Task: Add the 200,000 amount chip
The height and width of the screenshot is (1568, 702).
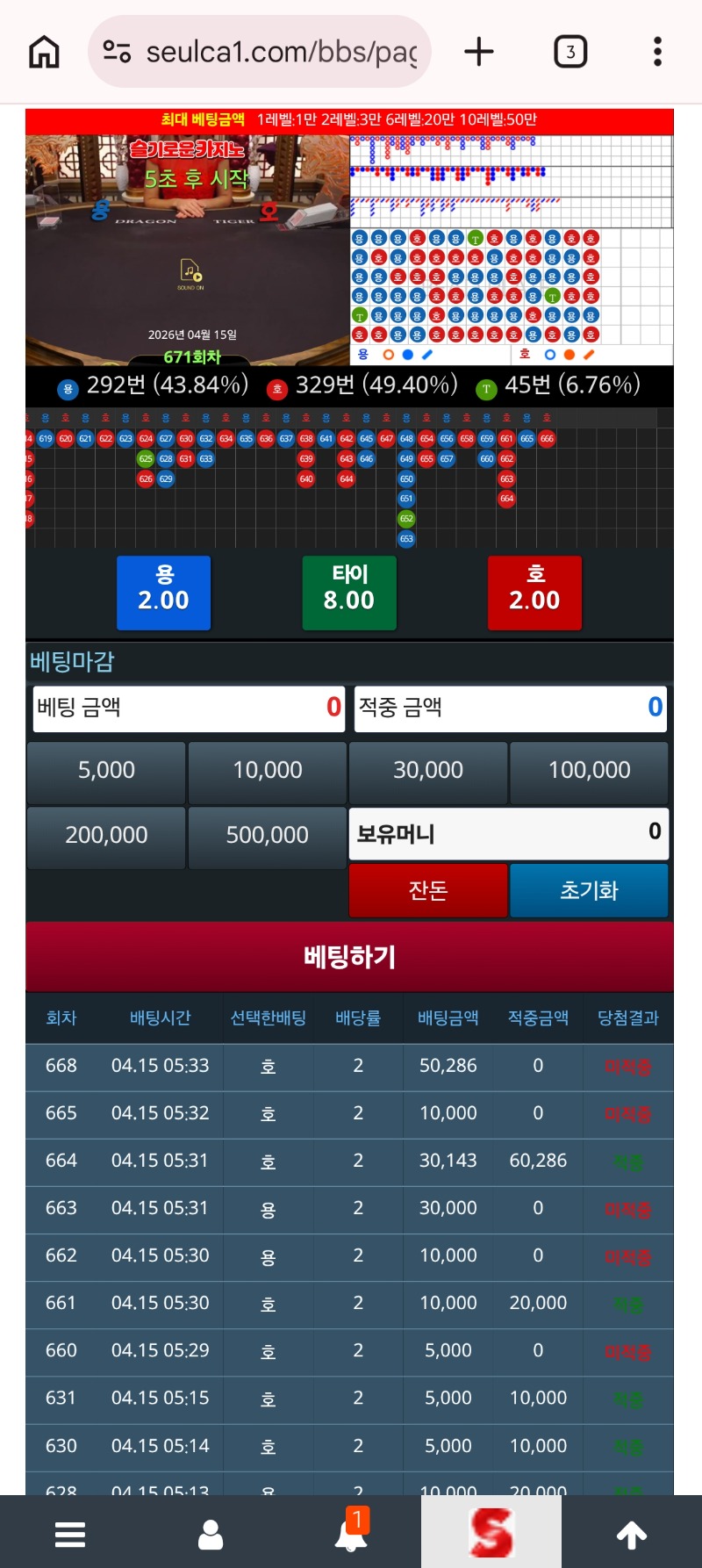Action: [x=106, y=836]
